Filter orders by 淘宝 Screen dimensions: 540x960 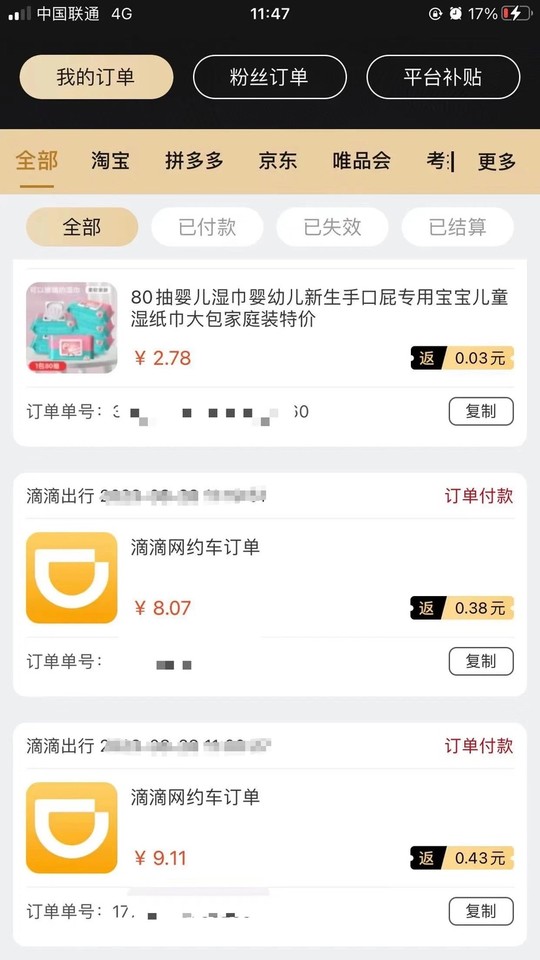coord(110,161)
